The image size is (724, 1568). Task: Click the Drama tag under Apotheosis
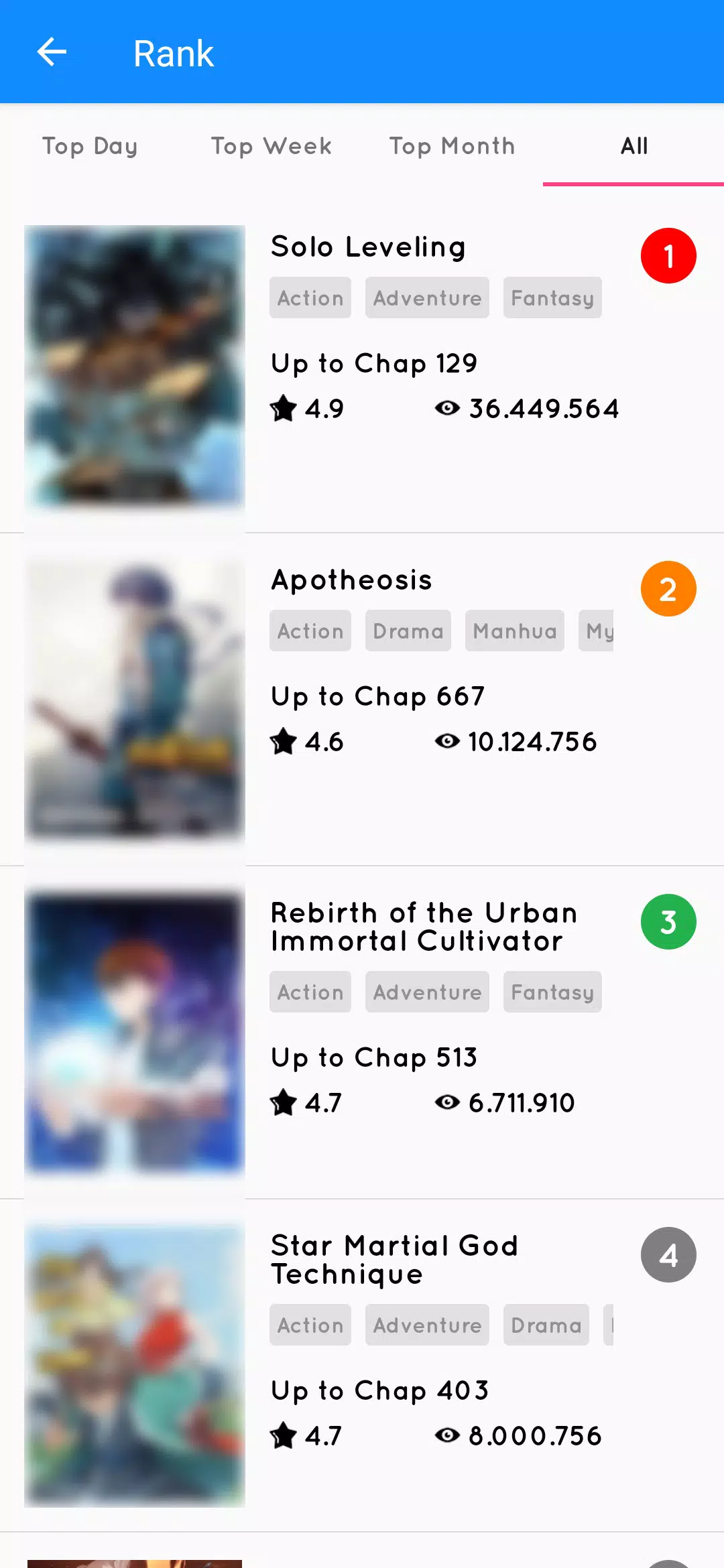coord(407,630)
